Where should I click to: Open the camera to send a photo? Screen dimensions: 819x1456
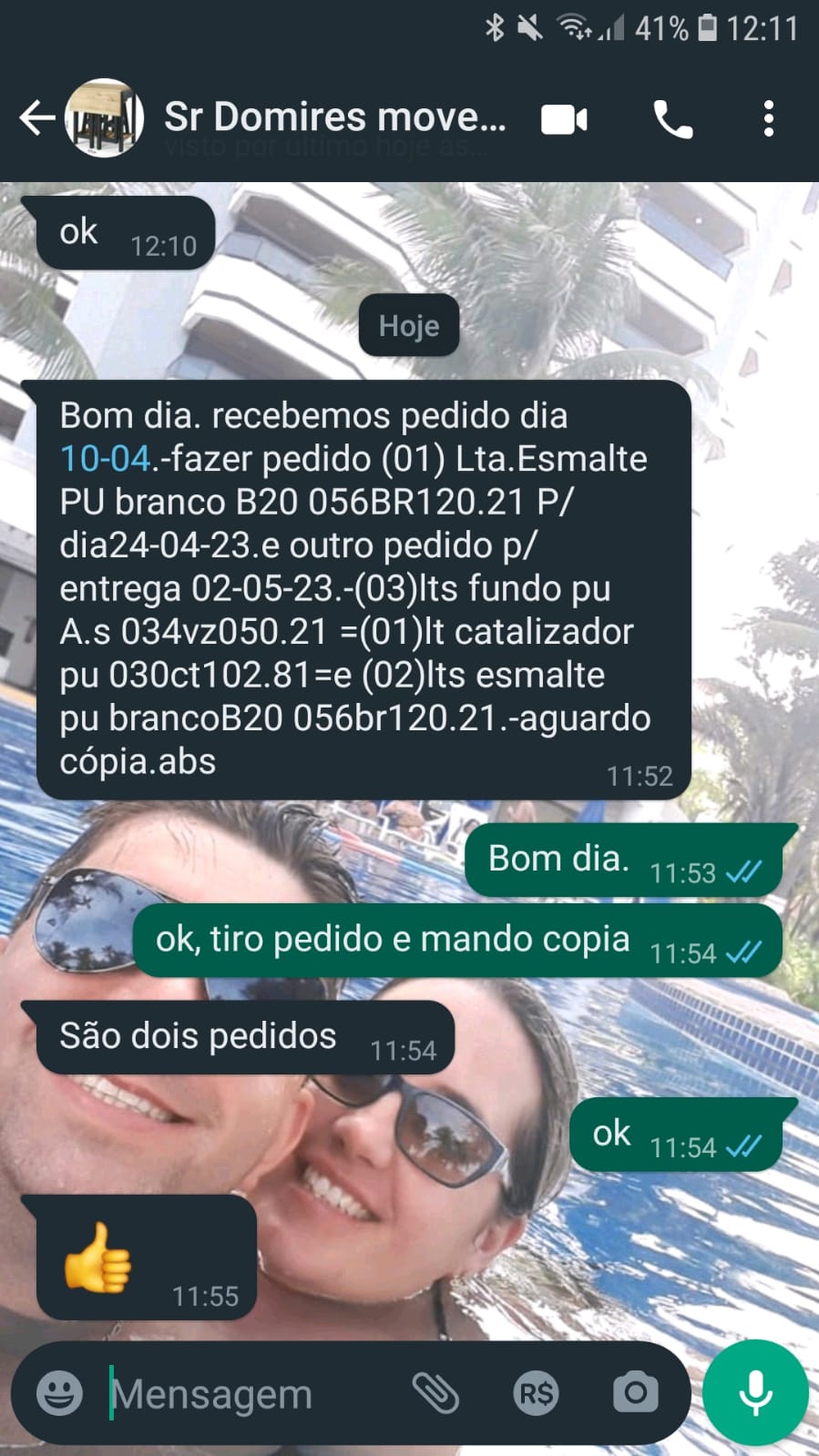635,1392
